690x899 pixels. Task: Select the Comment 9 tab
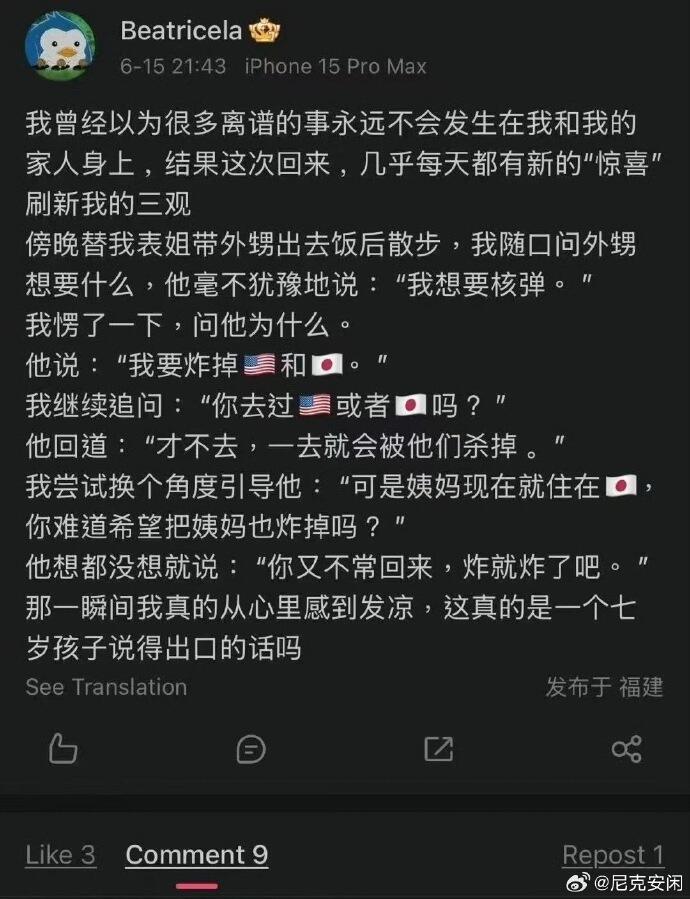[197, 855]
